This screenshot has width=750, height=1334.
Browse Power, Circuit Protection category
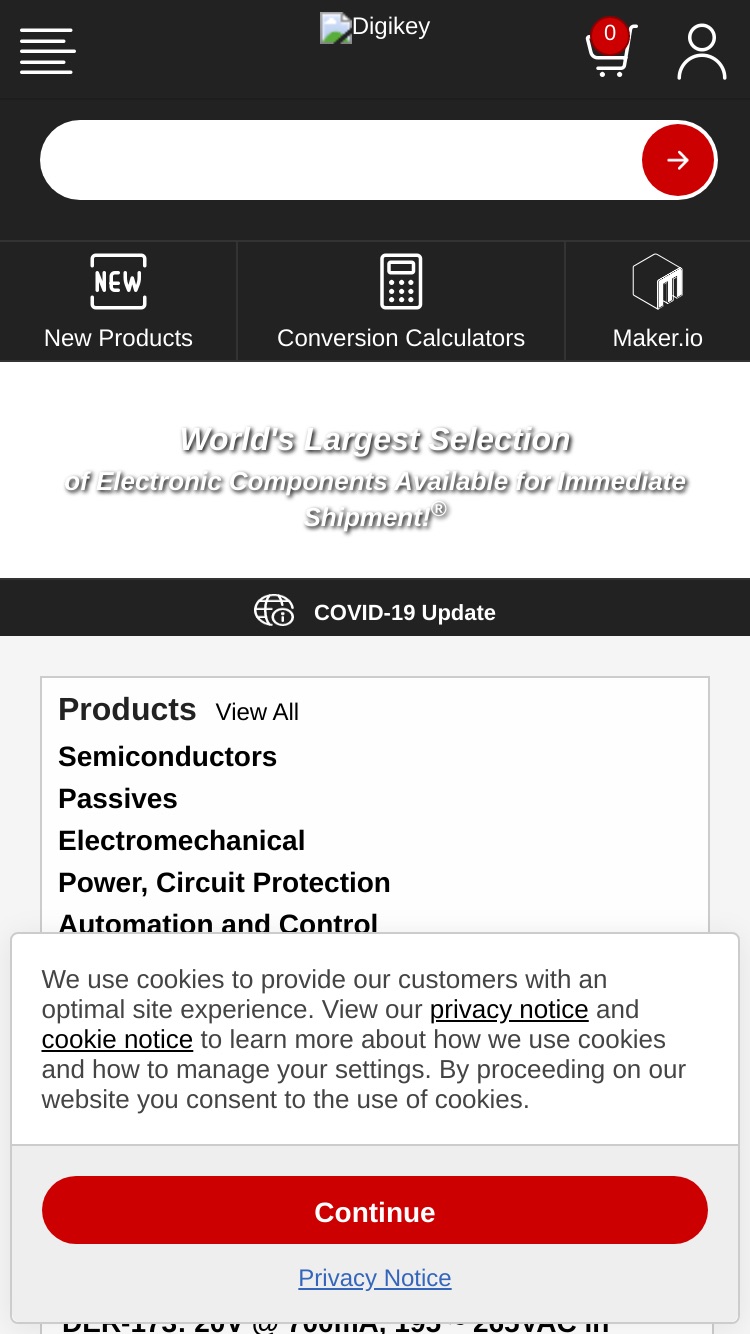coord(224,882)
